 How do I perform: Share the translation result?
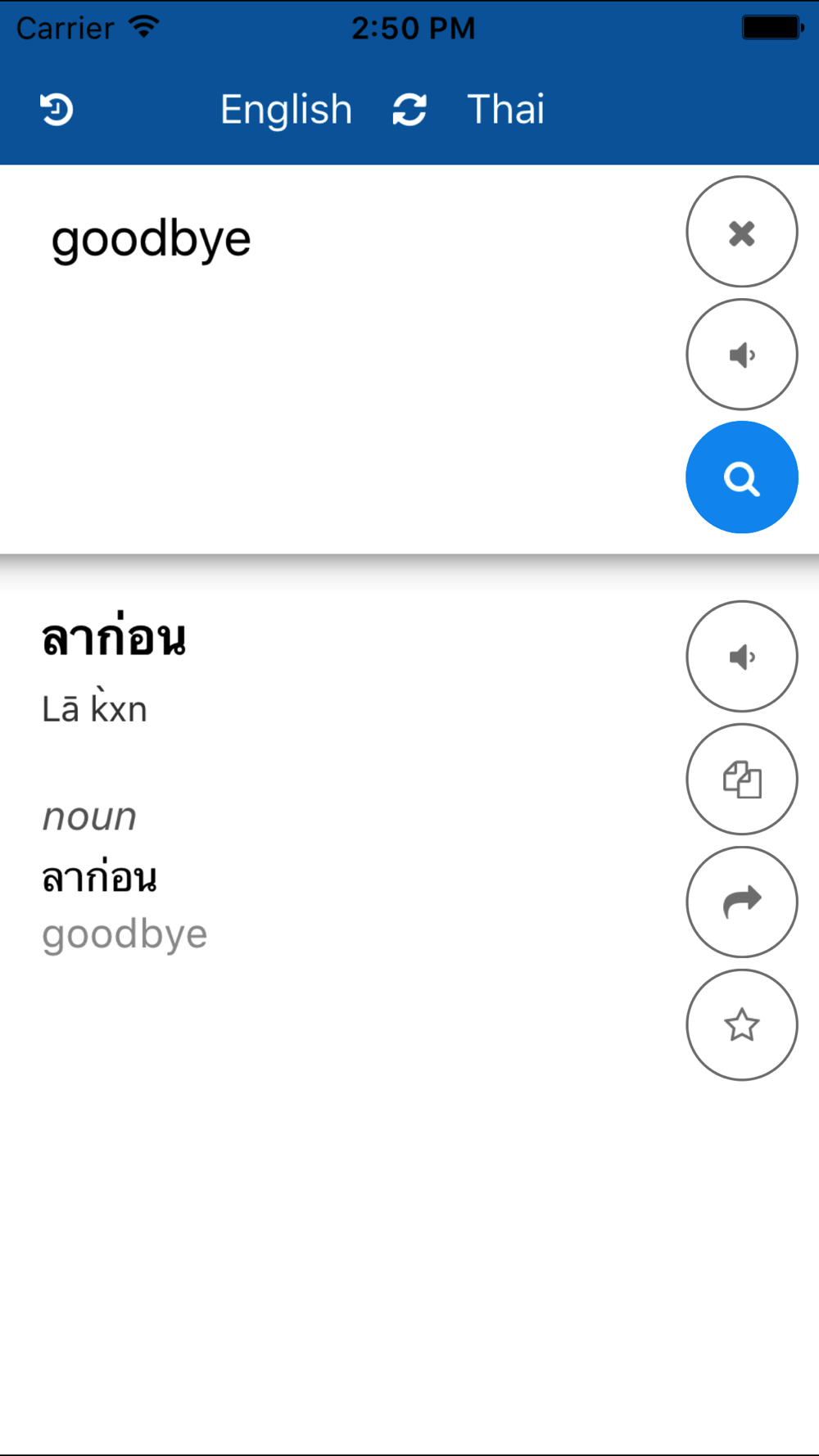(742, 902)
